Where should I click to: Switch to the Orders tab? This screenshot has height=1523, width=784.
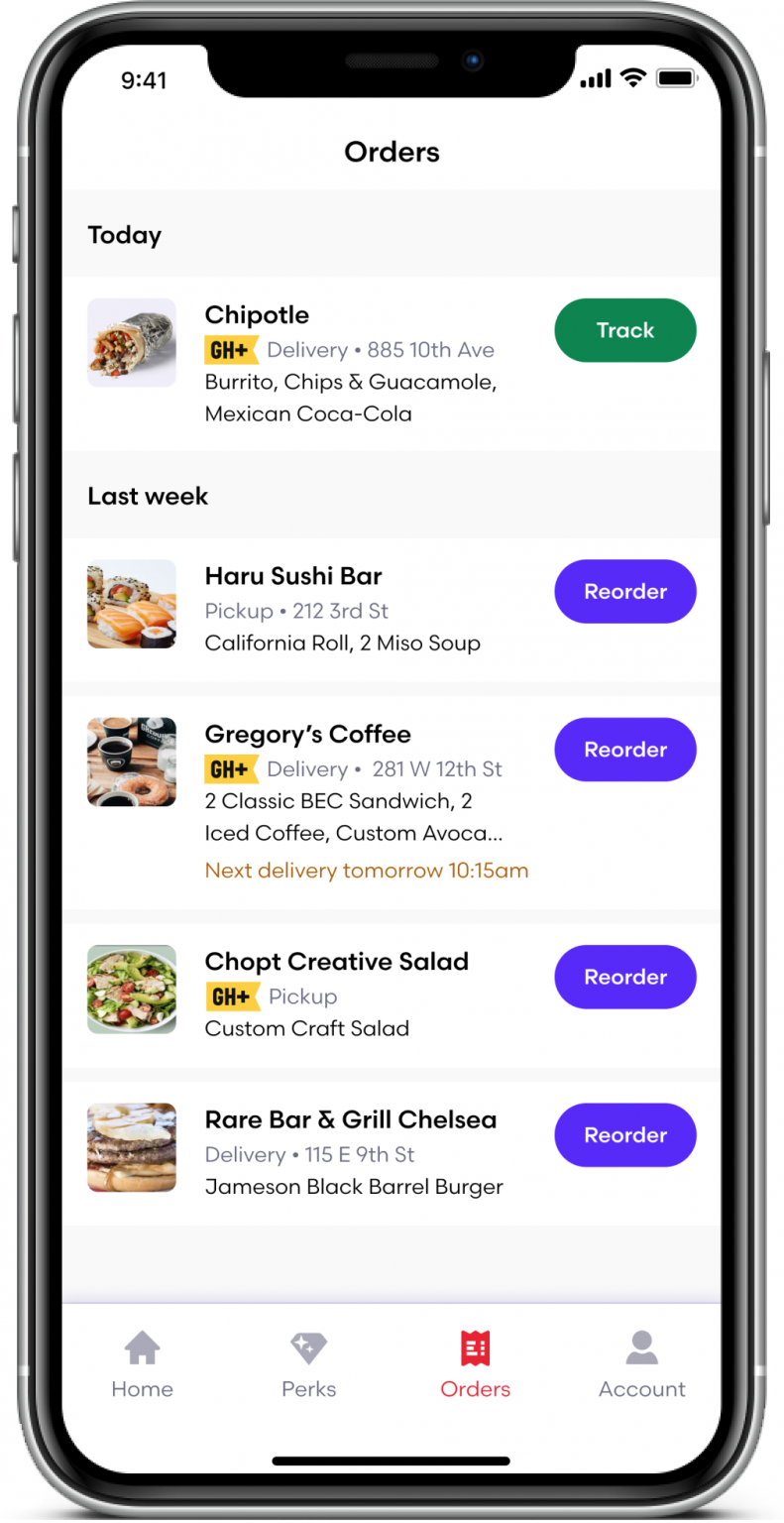pyautogui.click(x=475, y=1368)
